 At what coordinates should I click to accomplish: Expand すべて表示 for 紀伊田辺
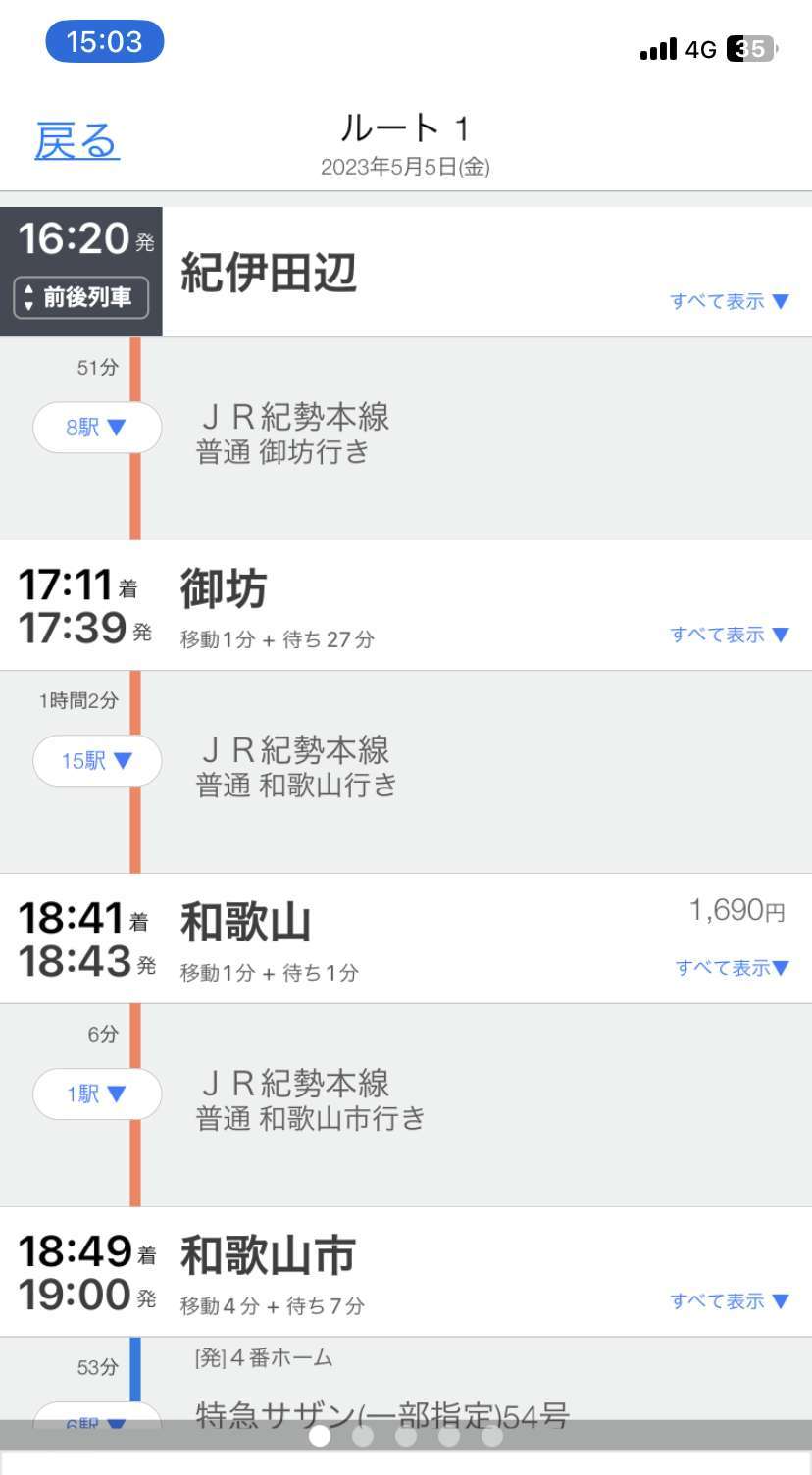pyautogui.click(x=730, y=301)
